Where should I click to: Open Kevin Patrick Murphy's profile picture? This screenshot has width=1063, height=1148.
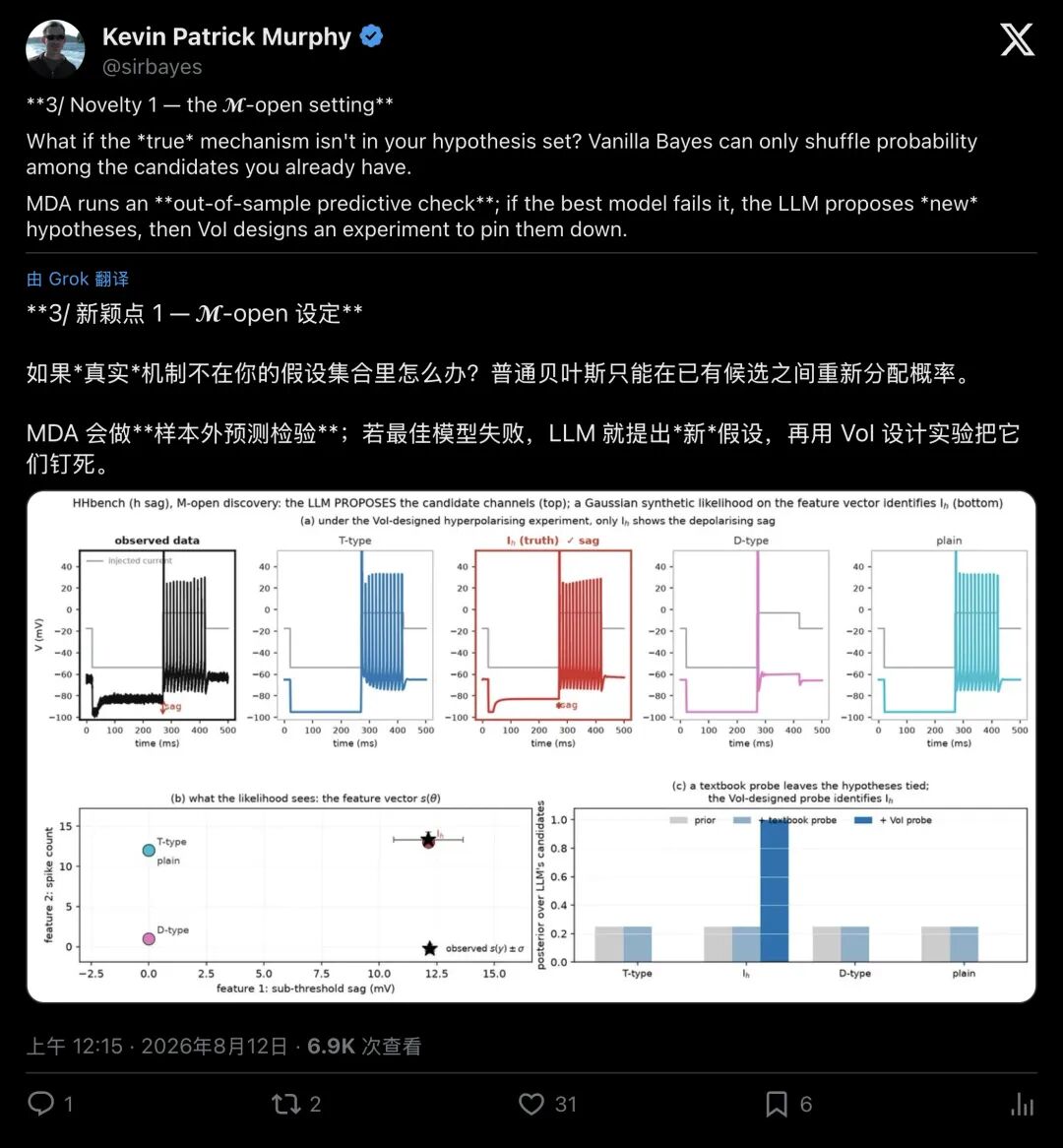pyautogui.click(x=55, y=49)
